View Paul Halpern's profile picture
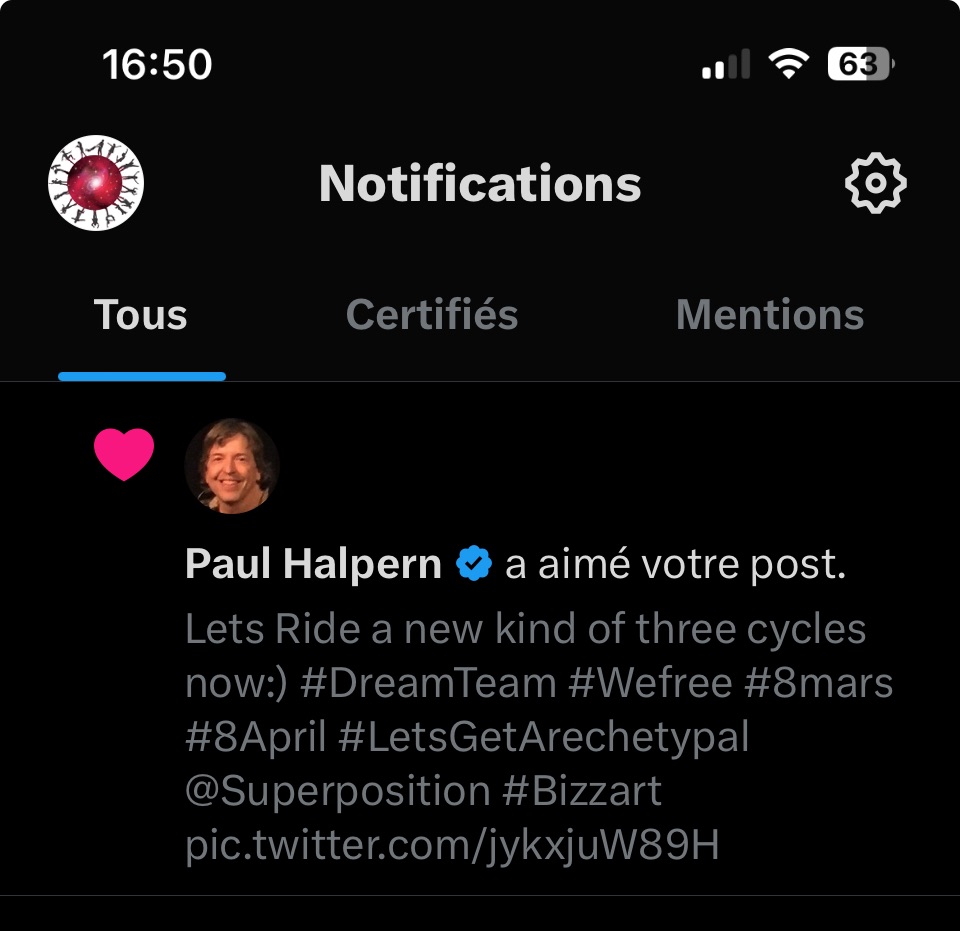The height and width of the screenshot is (931, 960). (232, 466)
